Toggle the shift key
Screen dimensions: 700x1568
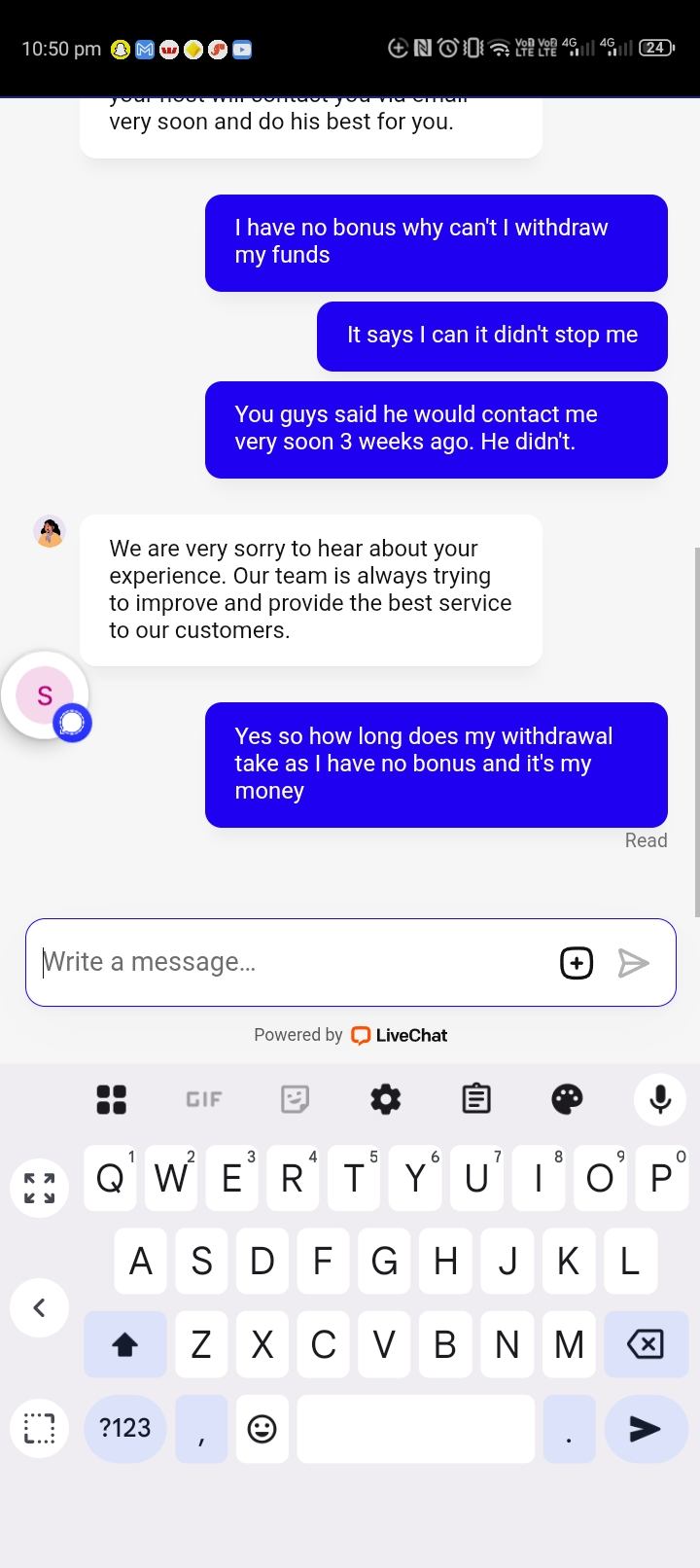point(125,1343)
